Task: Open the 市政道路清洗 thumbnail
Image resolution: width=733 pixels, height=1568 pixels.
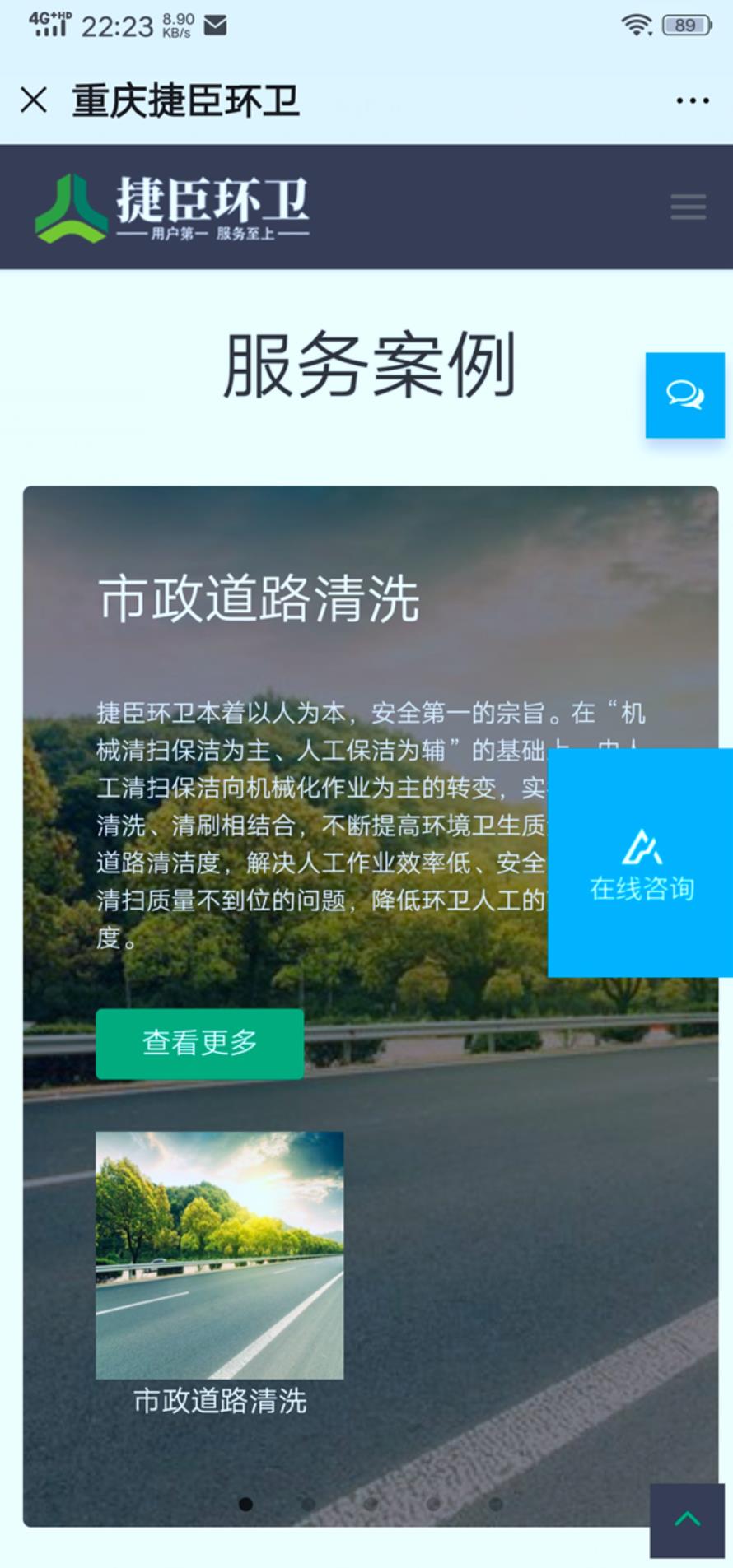Action: pos(219,1254)
